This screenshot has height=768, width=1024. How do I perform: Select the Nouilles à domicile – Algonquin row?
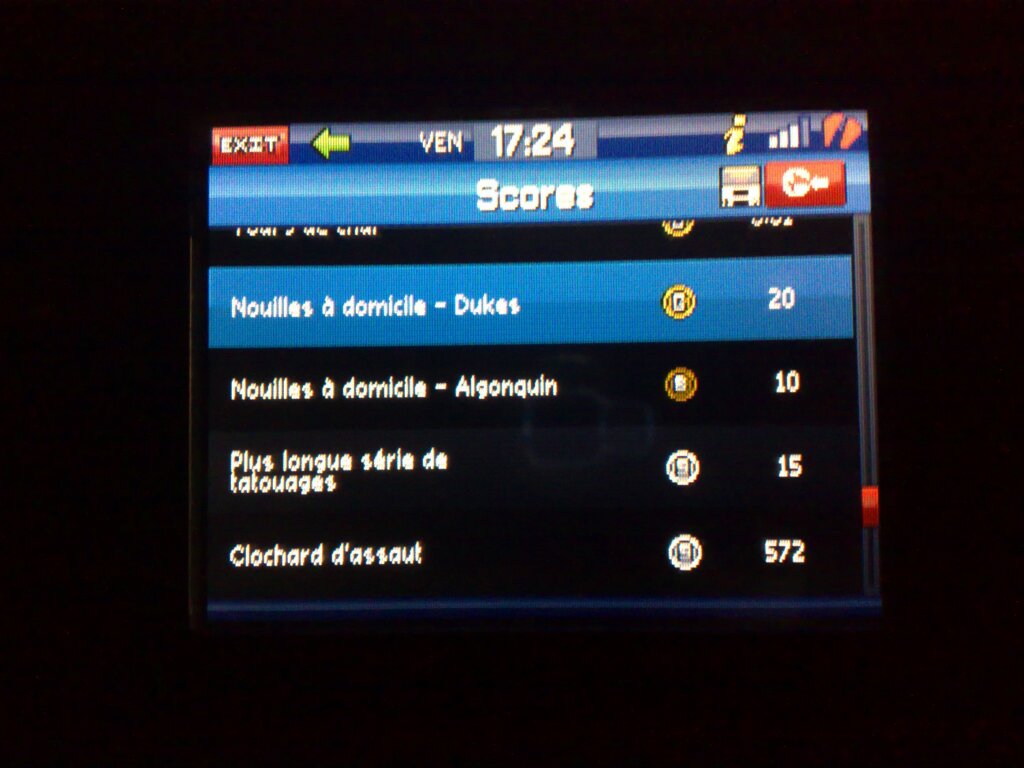530,386
